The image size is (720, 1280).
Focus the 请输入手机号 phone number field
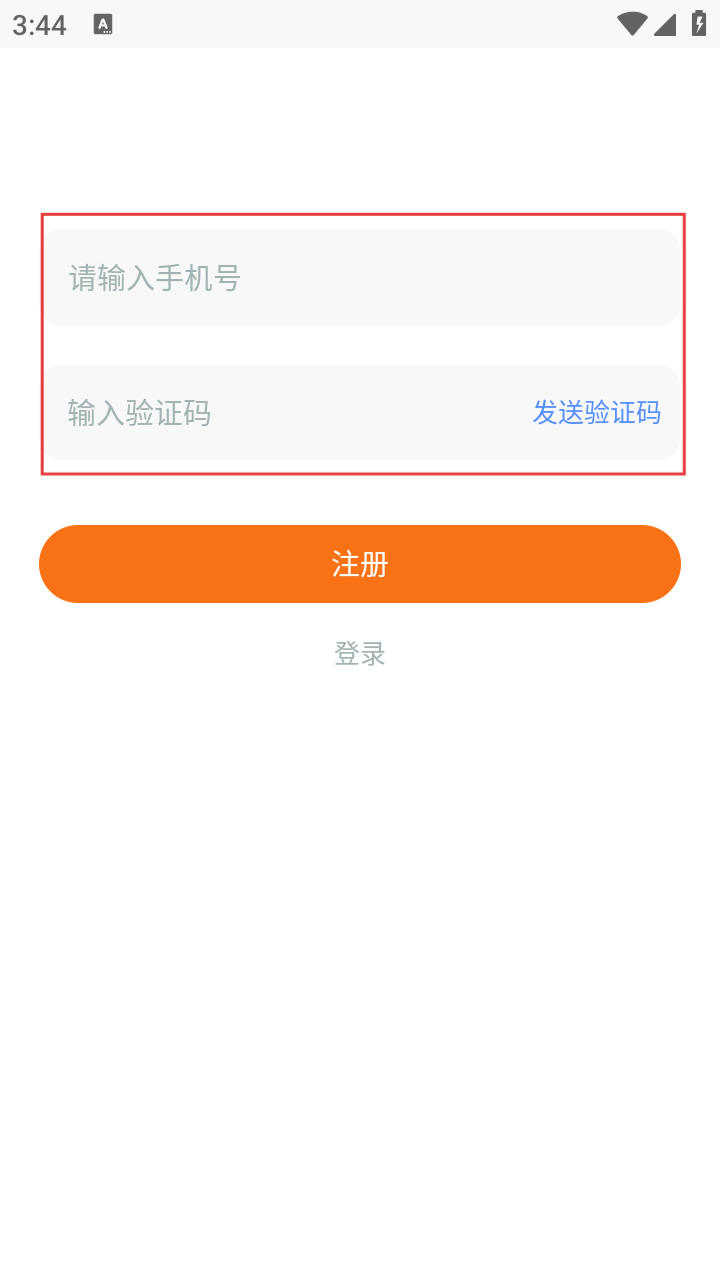(x=361, y=277)
